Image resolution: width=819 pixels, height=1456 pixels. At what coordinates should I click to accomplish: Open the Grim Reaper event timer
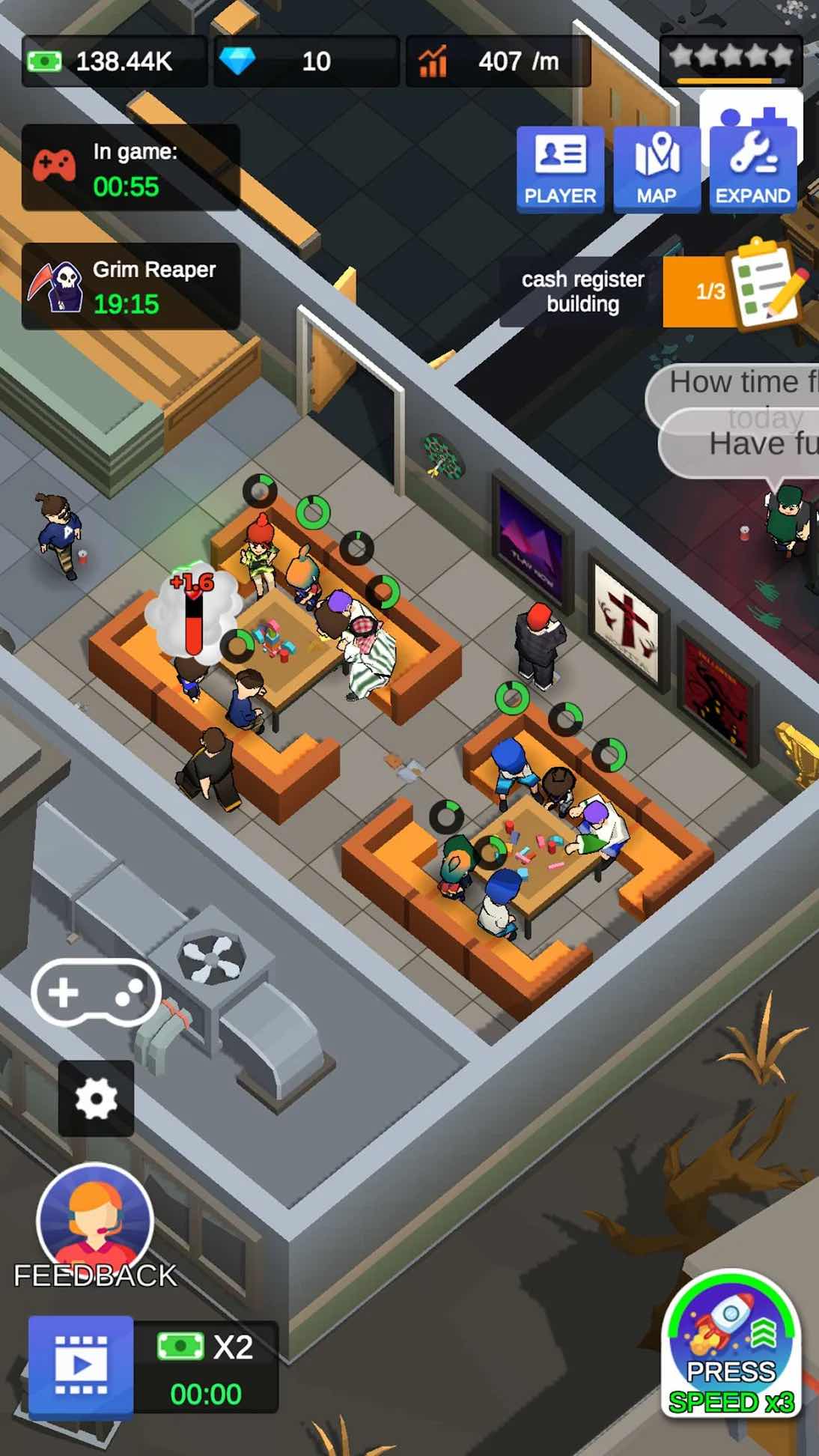pyautogui.click(x=131, y=287)
